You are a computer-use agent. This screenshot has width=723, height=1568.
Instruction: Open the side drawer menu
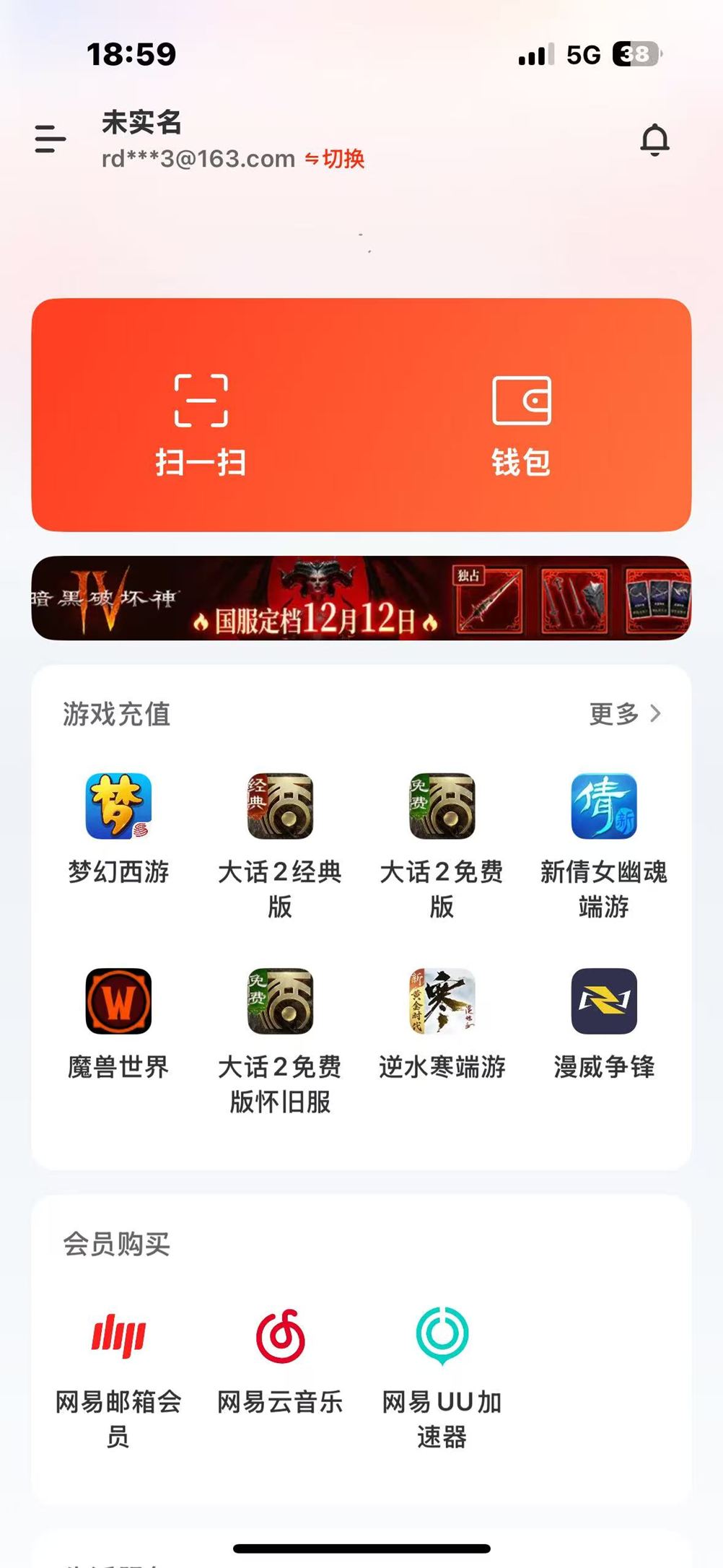coord(50,139)
